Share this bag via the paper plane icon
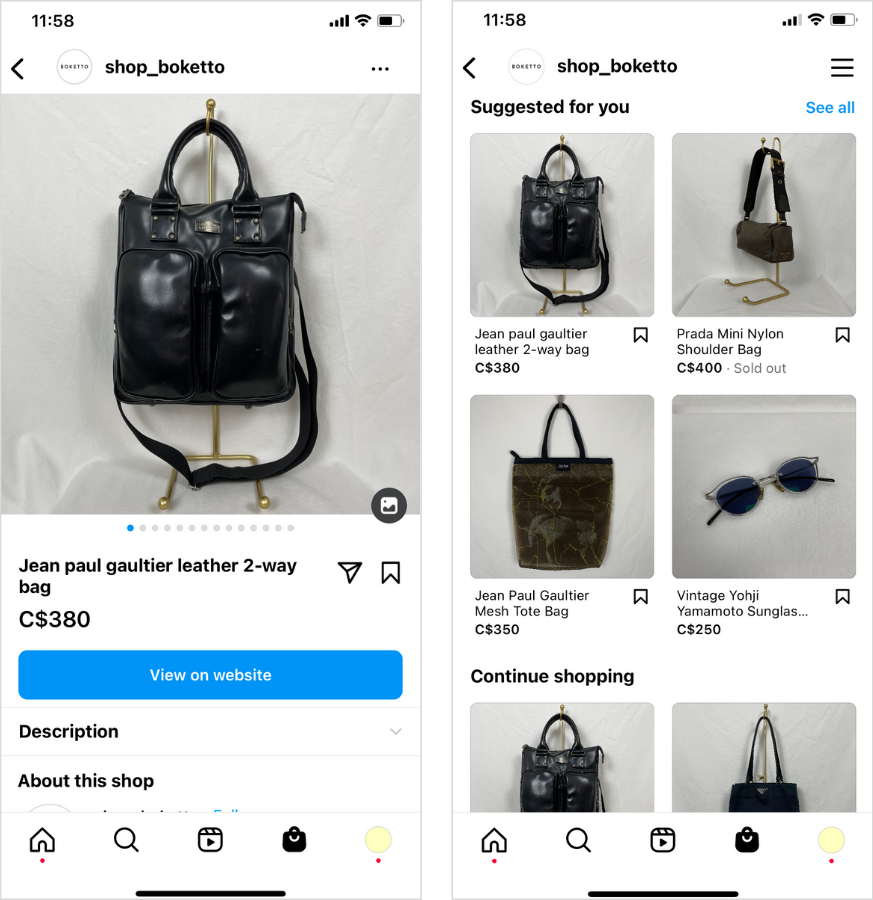Image resolution: width=873 pixels, height=900 pixels. click(349, 572)
